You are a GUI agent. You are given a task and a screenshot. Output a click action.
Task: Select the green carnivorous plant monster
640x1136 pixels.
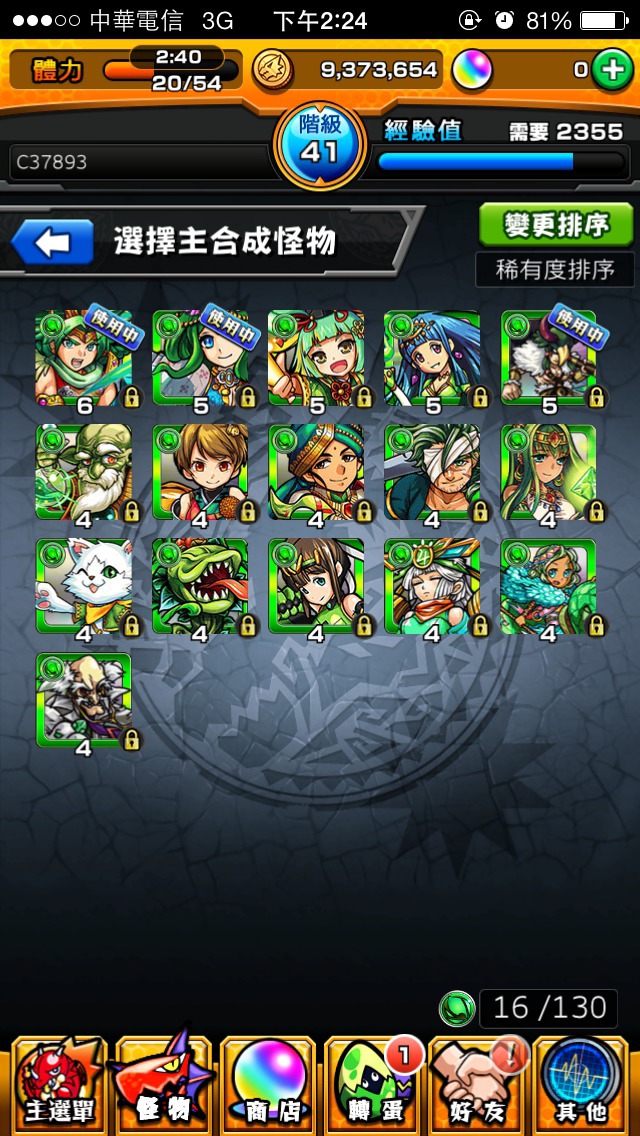click(x=200, y=586)
